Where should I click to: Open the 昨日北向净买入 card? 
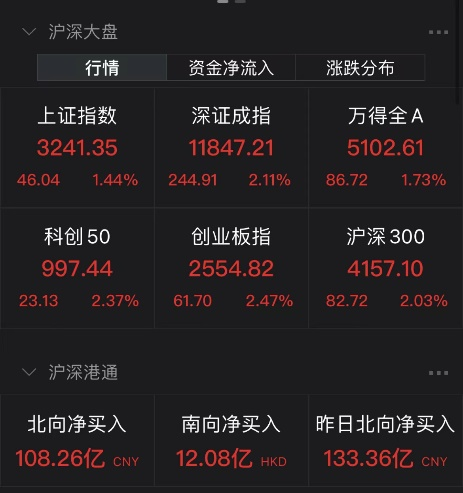(385, 441)
